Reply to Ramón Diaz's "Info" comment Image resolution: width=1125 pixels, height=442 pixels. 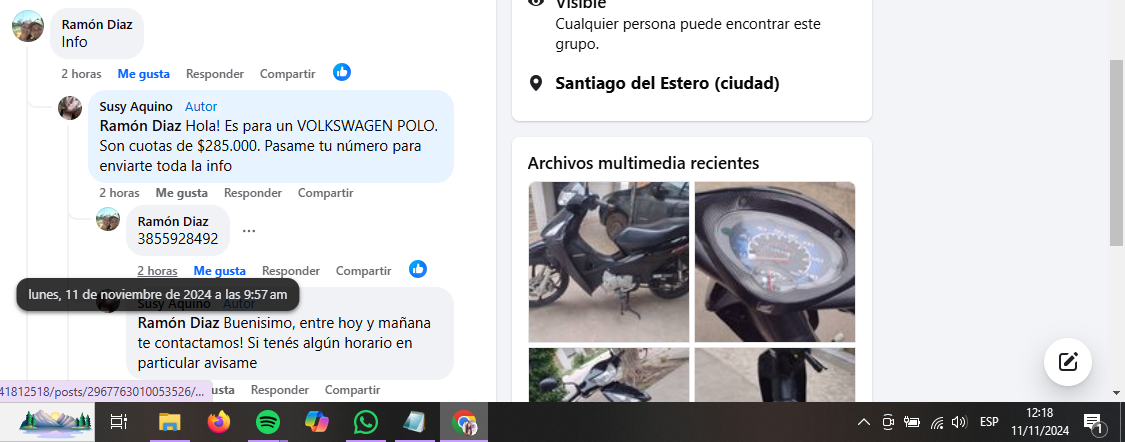pyautogui.click(x=215, y=74)
